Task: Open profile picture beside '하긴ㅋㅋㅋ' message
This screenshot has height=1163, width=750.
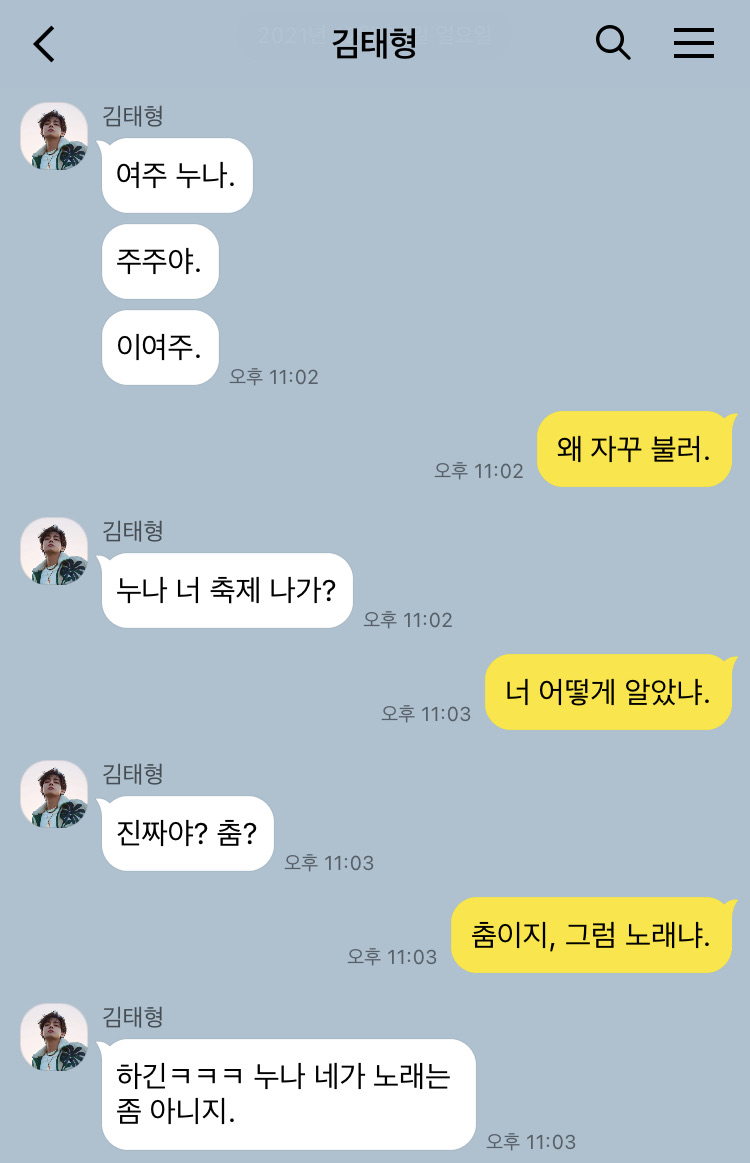Action: [x=54, y=1037]
